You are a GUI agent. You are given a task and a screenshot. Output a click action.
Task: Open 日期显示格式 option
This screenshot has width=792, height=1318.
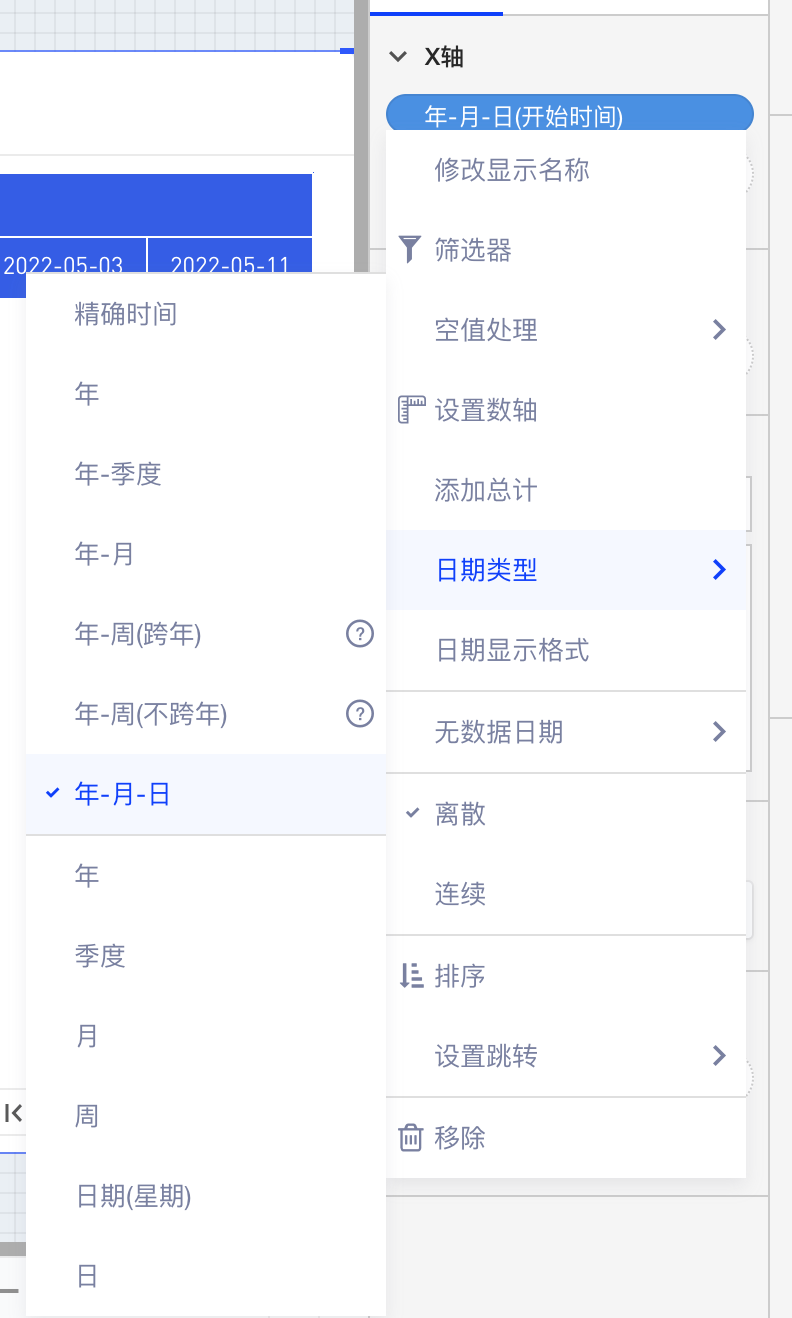pyautogui.click(x=512, y=651)
